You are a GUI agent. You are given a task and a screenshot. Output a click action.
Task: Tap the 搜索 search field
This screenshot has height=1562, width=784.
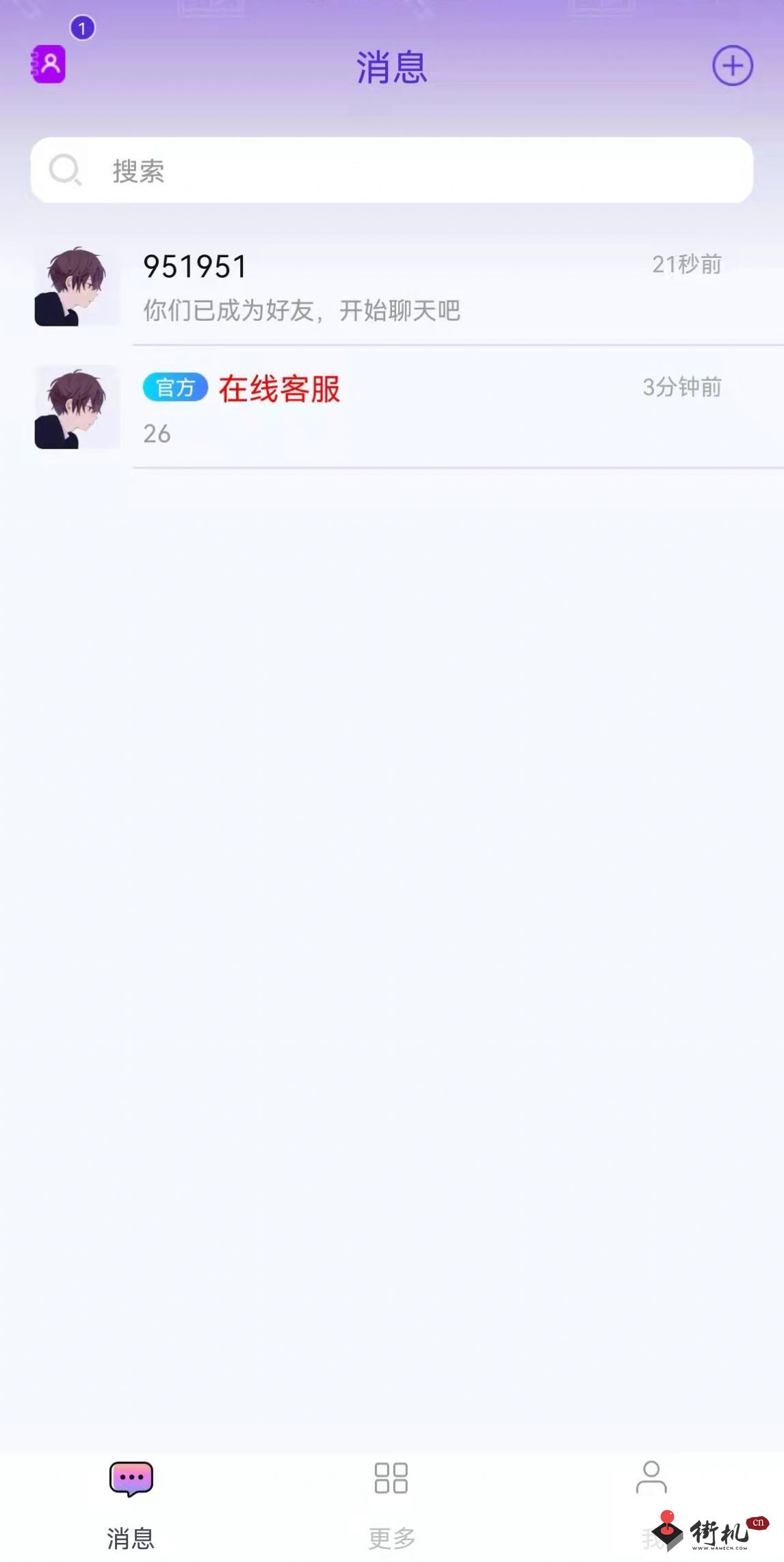392,170
